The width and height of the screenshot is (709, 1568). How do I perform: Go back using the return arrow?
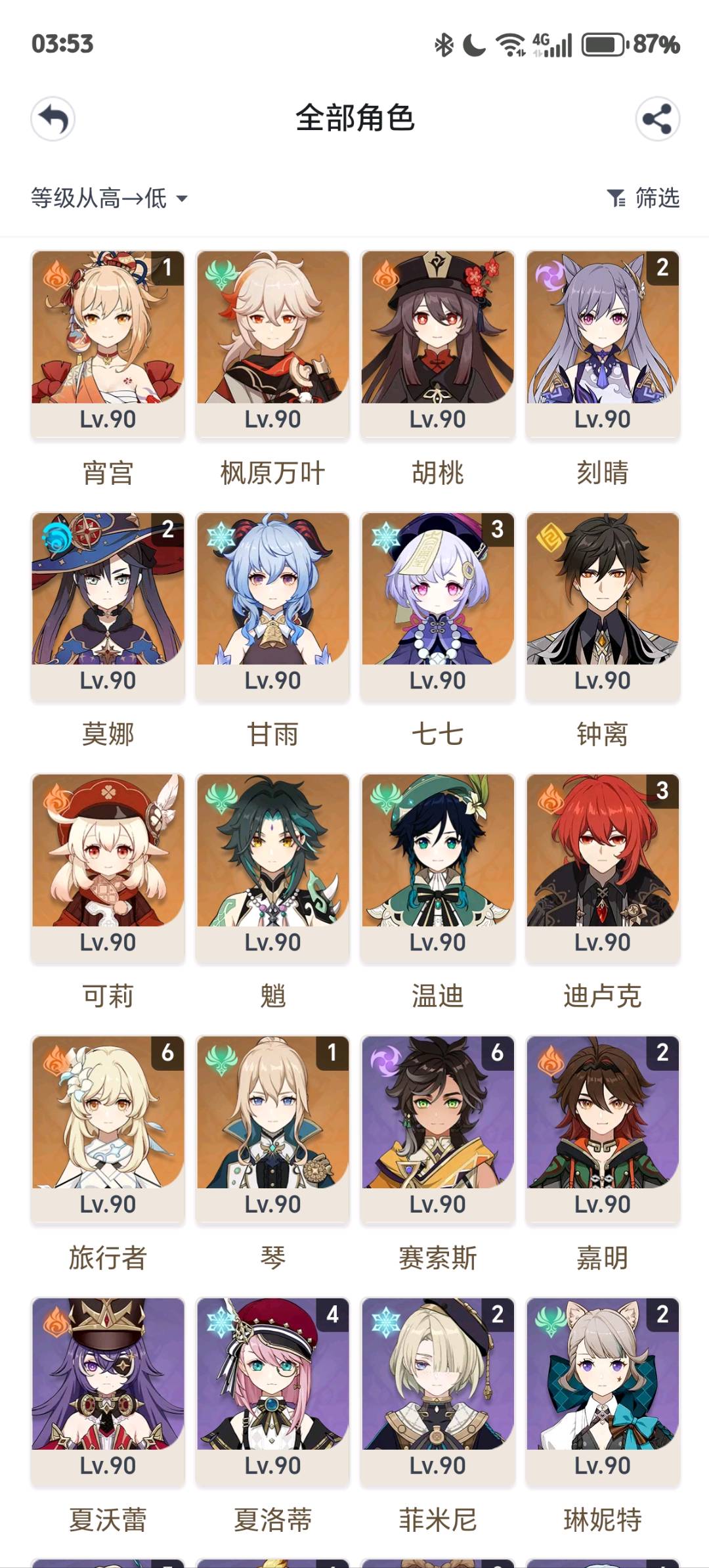click(53, 120)
